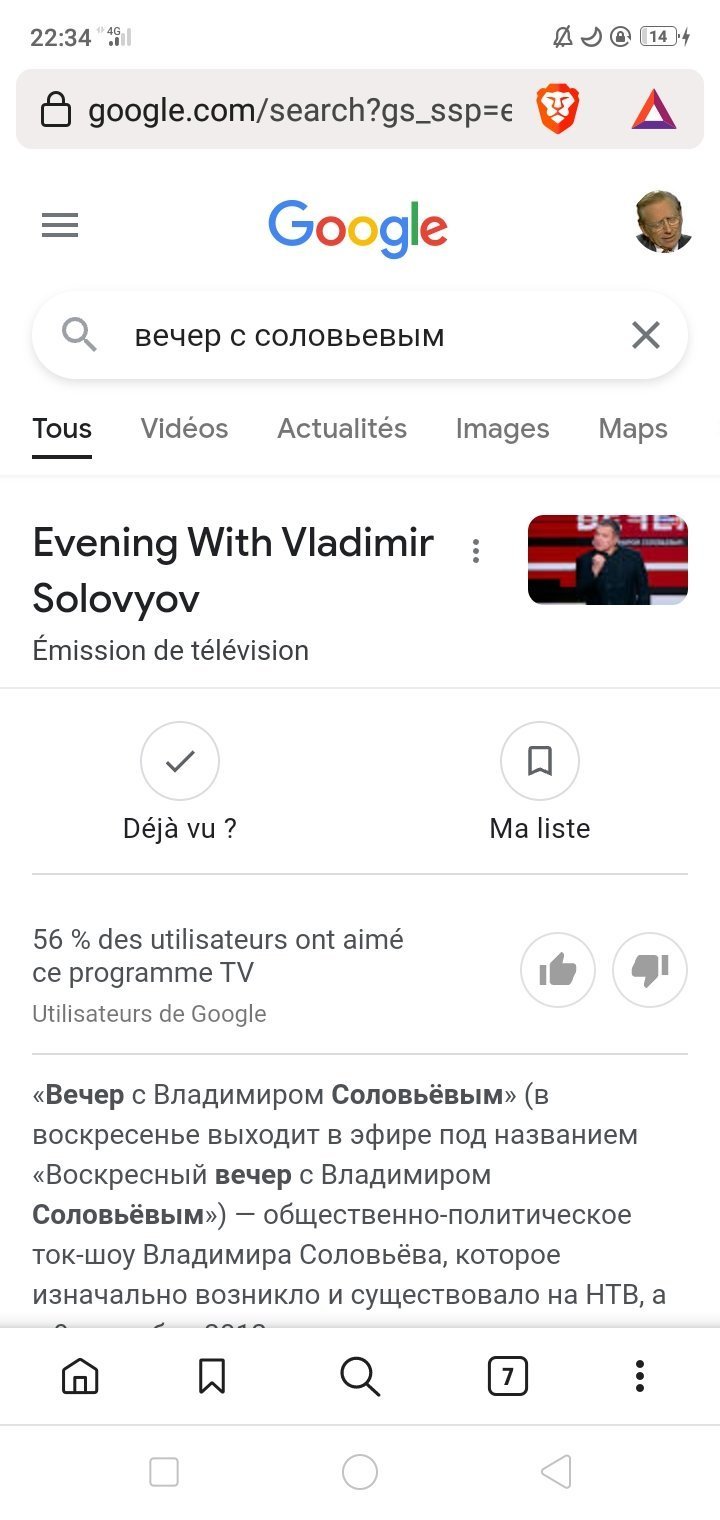720x1520 pixels.
Task: Switch to the Images tab
Action: [502, 429]
